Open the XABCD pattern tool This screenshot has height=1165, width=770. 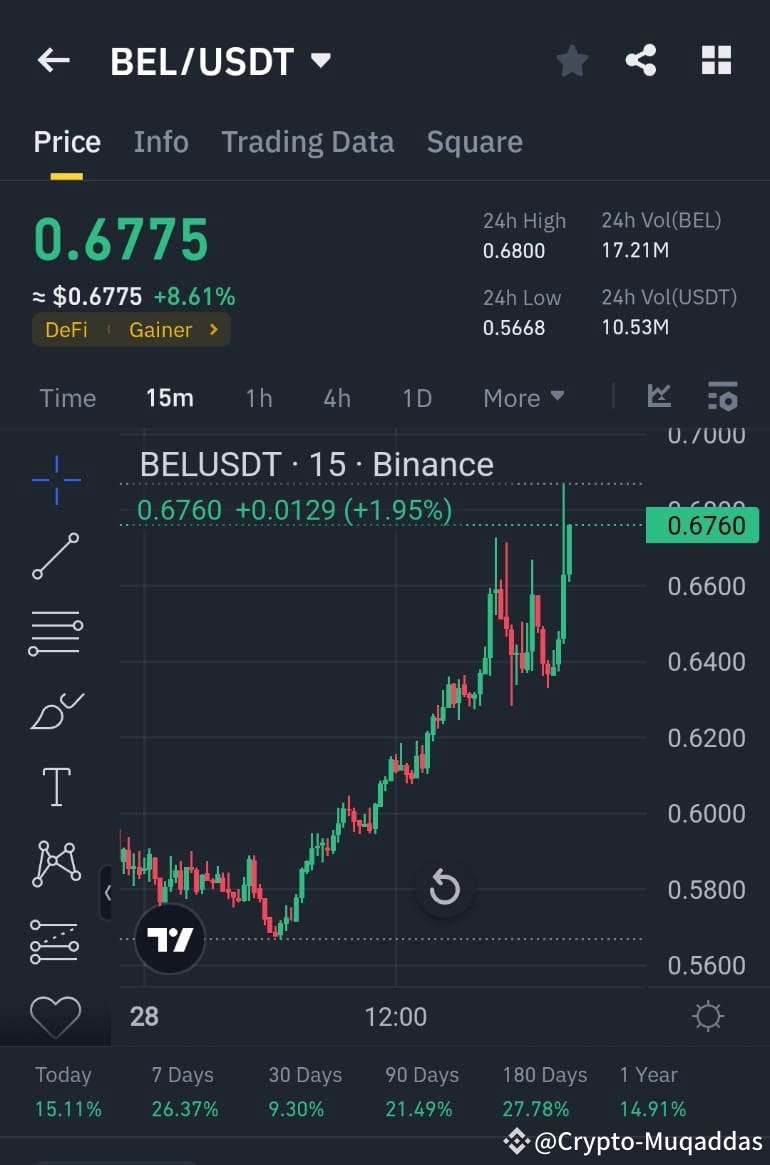pos(55,863)
